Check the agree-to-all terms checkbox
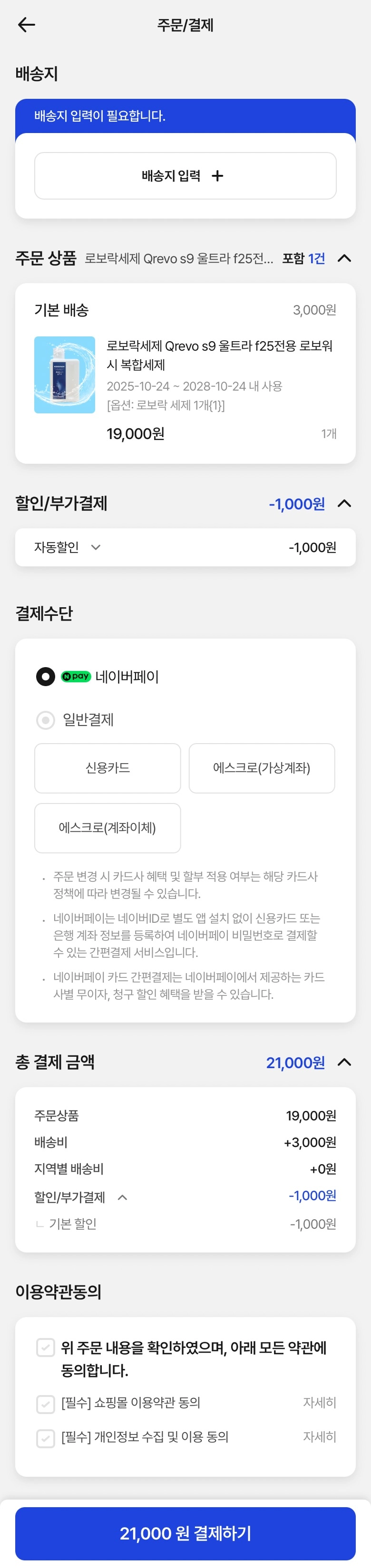The image size is (371, 1568). 46,1348
